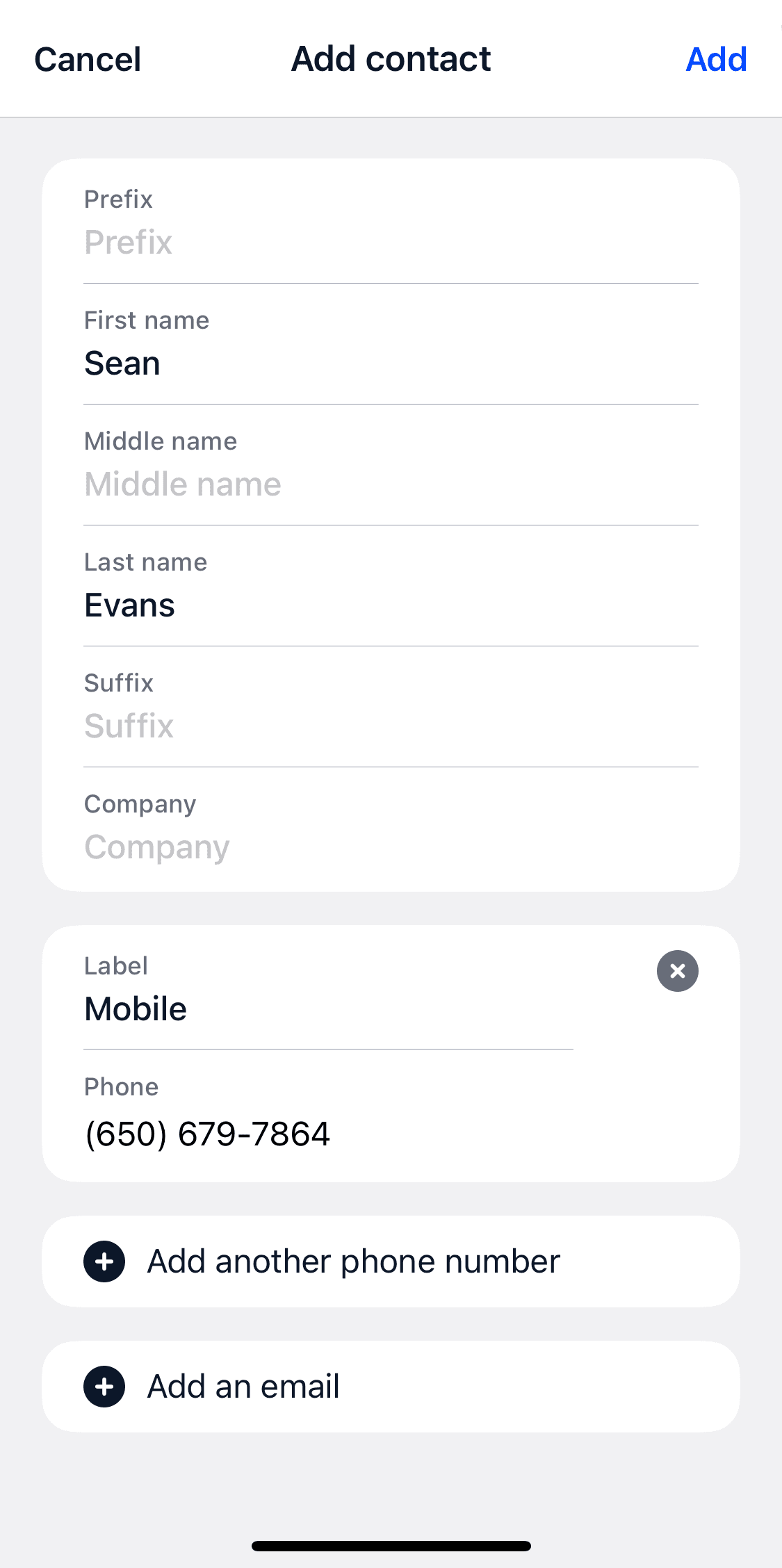Open the phone Label field showing Mobile
Screen dimensions: 782x1568
point(327,1008)
